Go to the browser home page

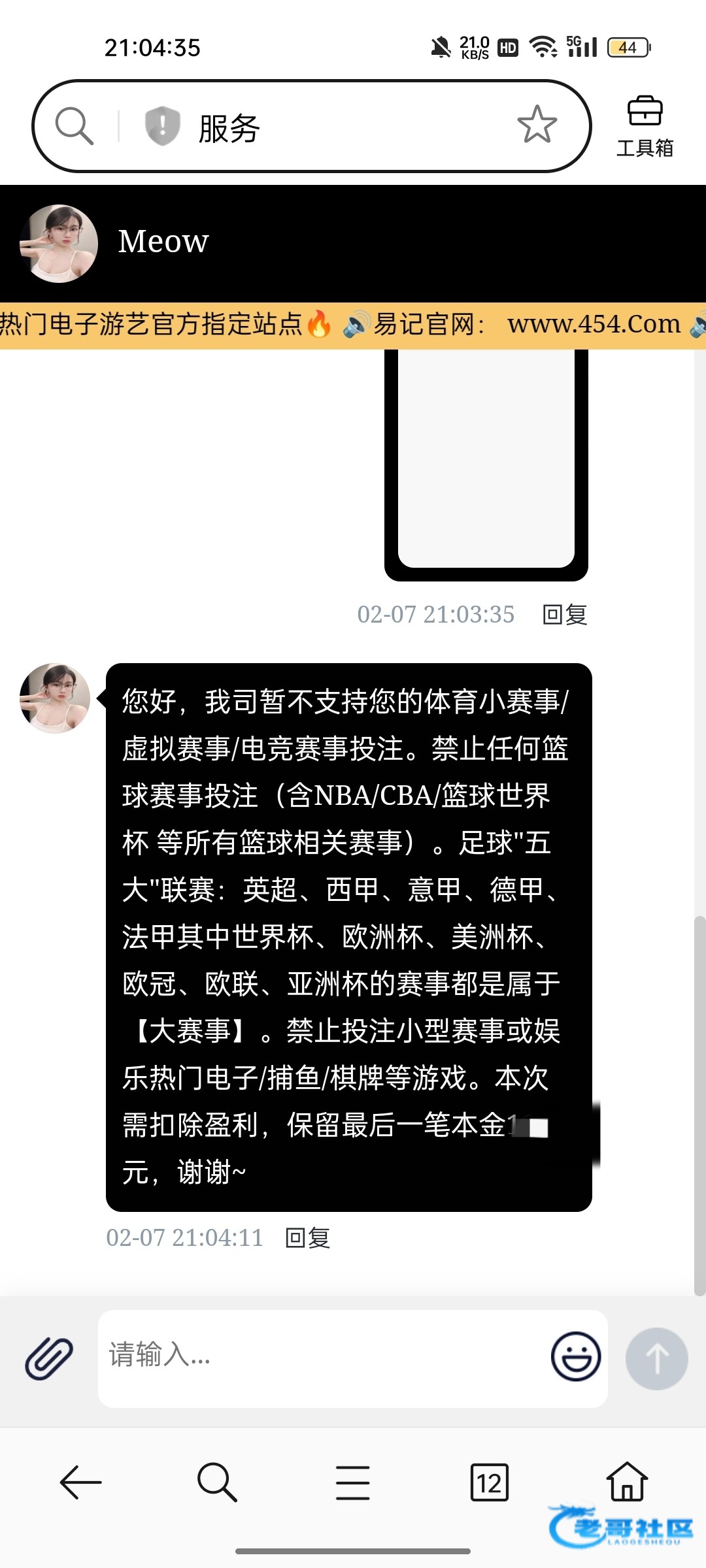click(626, 1481)
